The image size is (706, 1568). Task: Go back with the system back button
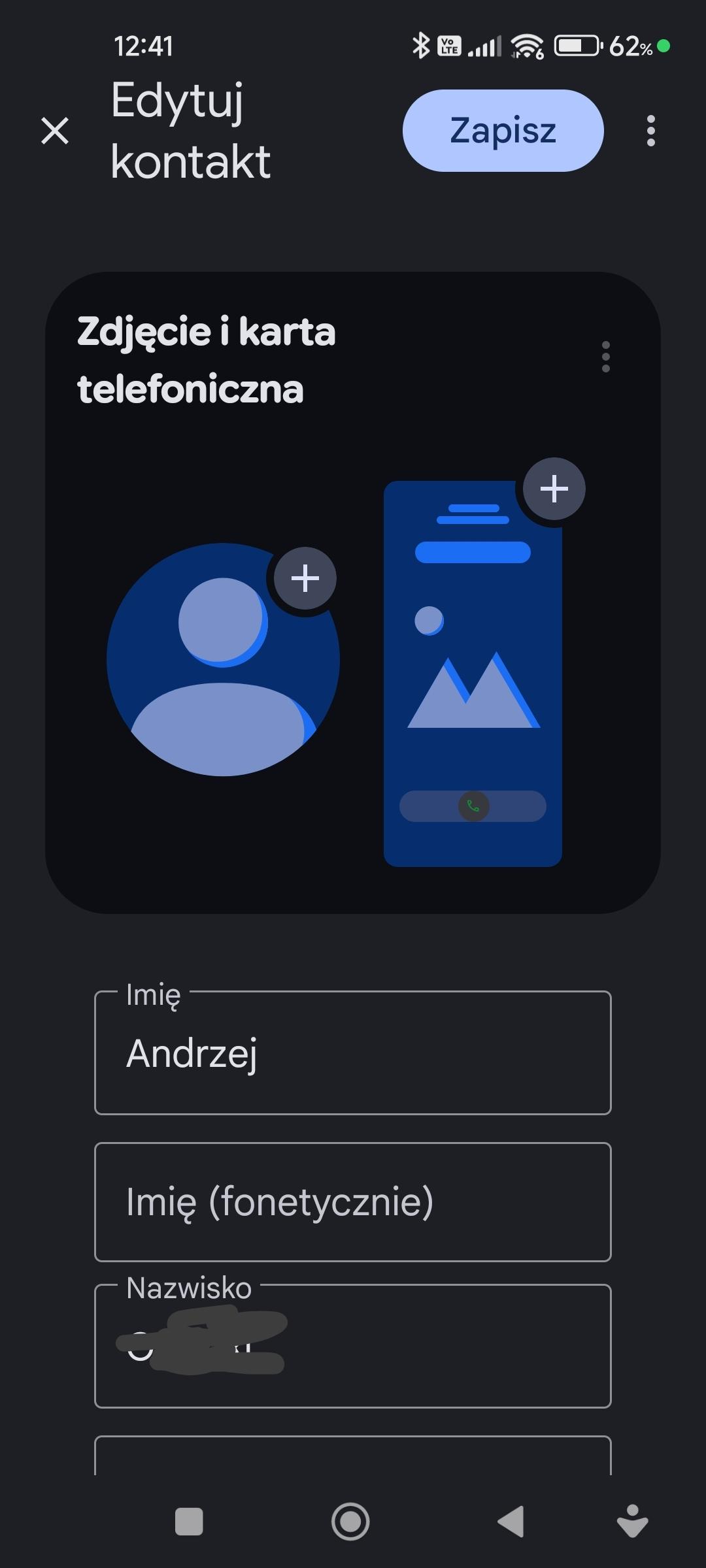(511, 1522)
